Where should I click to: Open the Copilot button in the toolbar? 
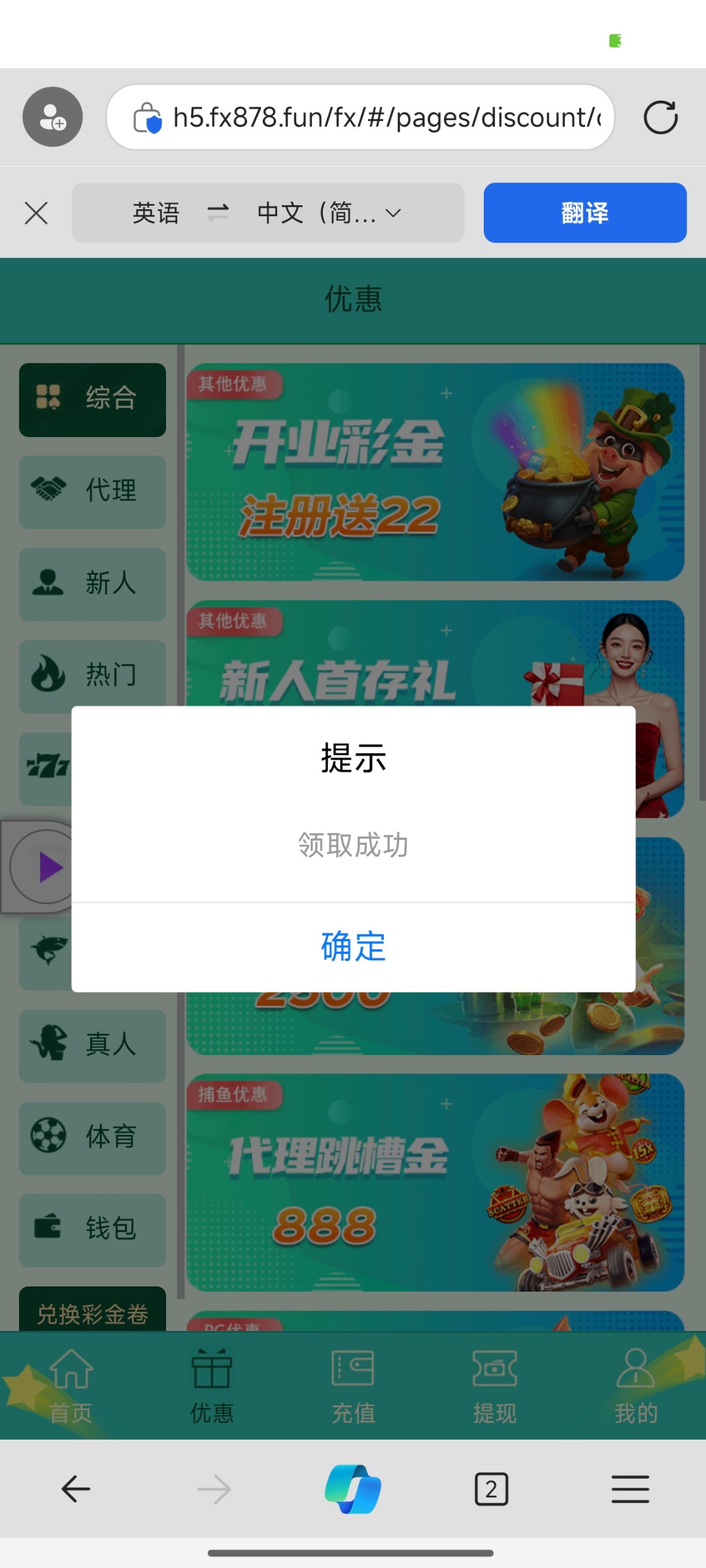(353, 1490)
